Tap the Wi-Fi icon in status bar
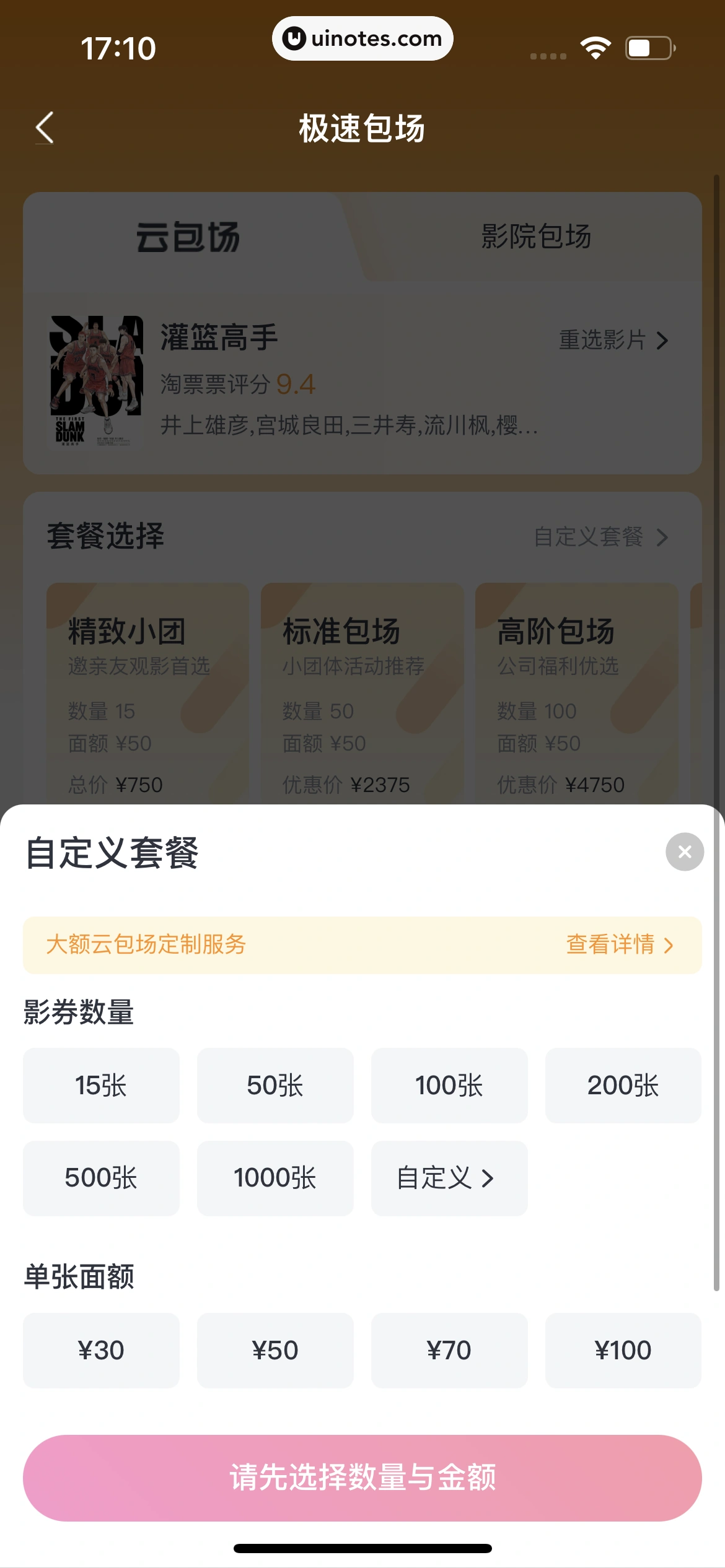This screenshot has width=725, height=1568. point(596,46)
